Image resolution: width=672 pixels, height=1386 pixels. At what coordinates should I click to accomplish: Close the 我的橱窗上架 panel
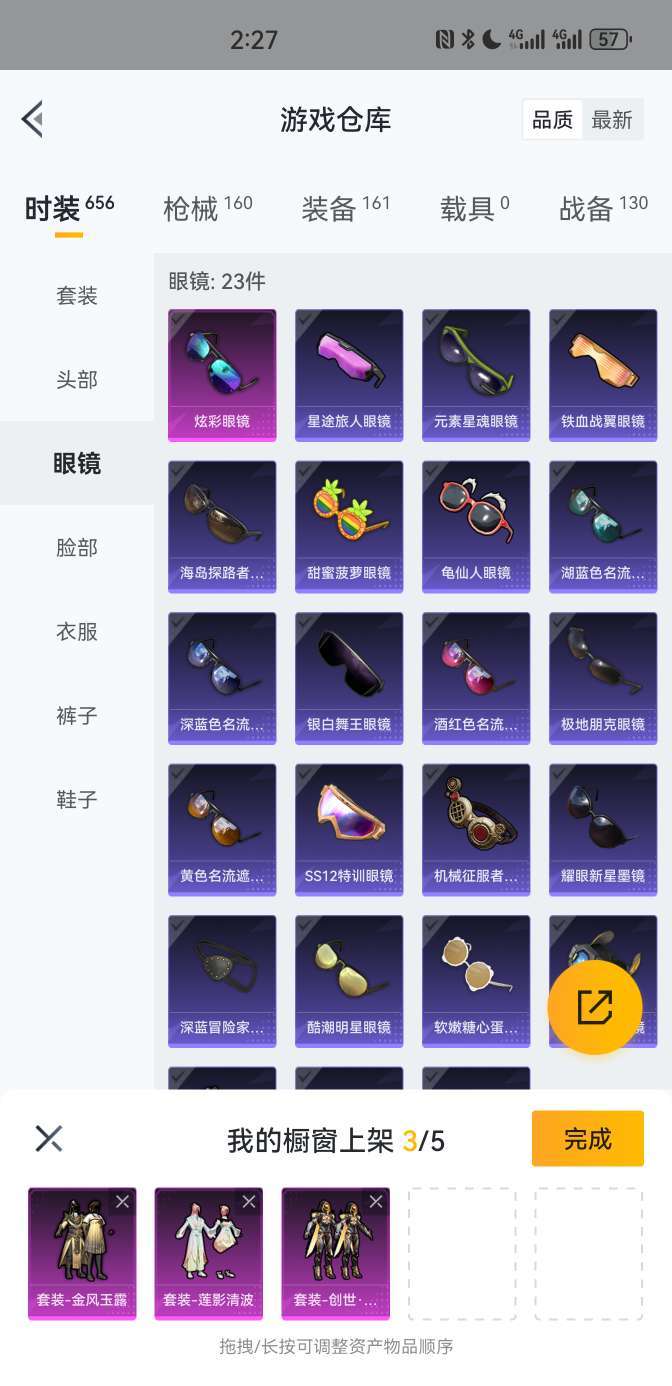49,1138
